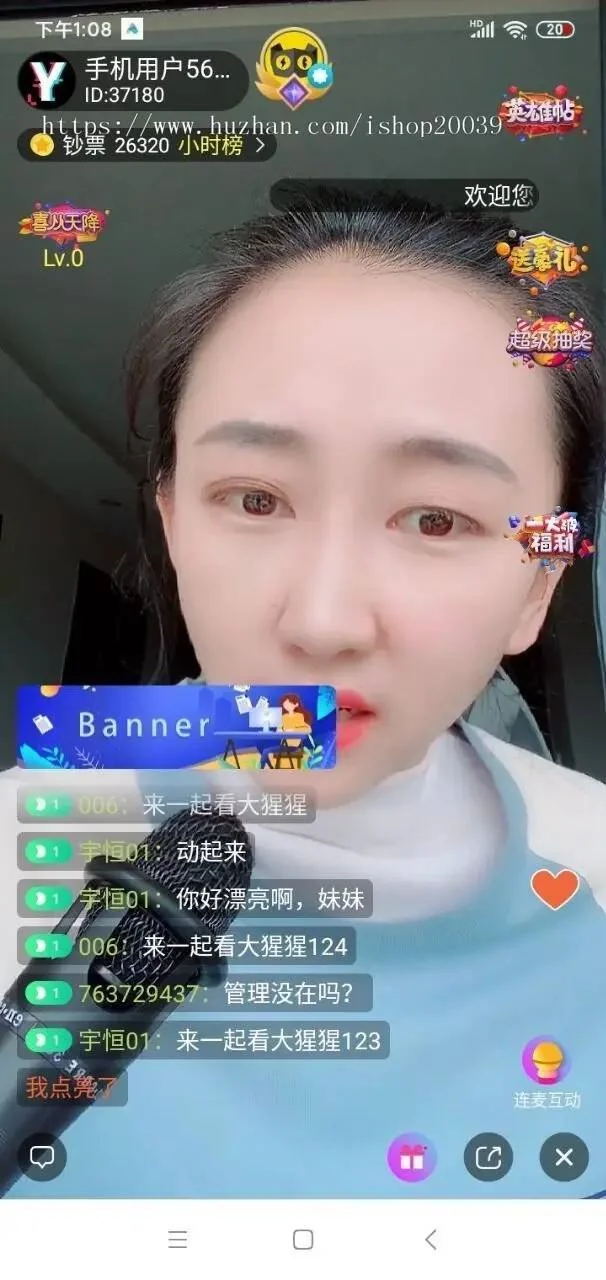The image size is (606, 1280).
Task: Open the promotional Banner
Action: click(176, 726)
